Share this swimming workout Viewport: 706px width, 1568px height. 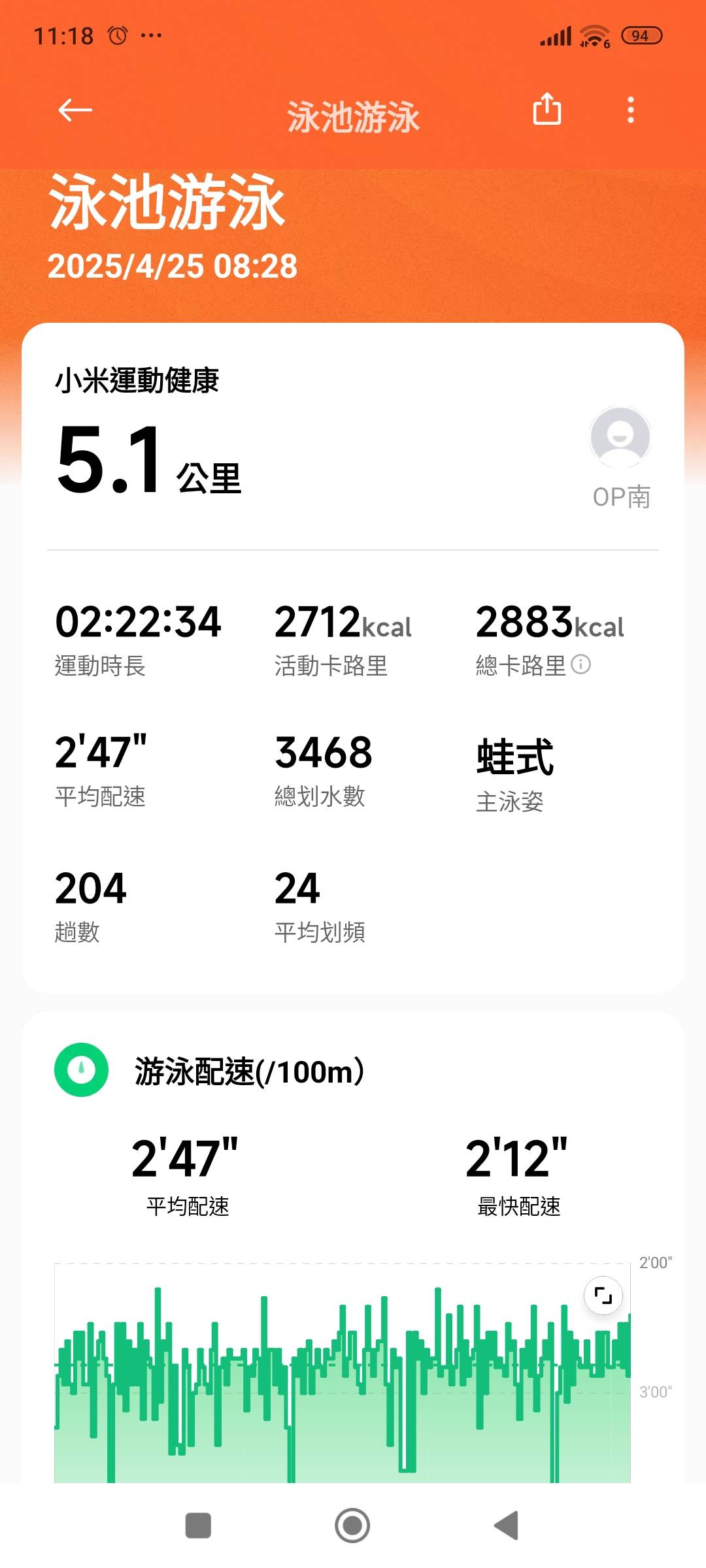click(547, 108)
